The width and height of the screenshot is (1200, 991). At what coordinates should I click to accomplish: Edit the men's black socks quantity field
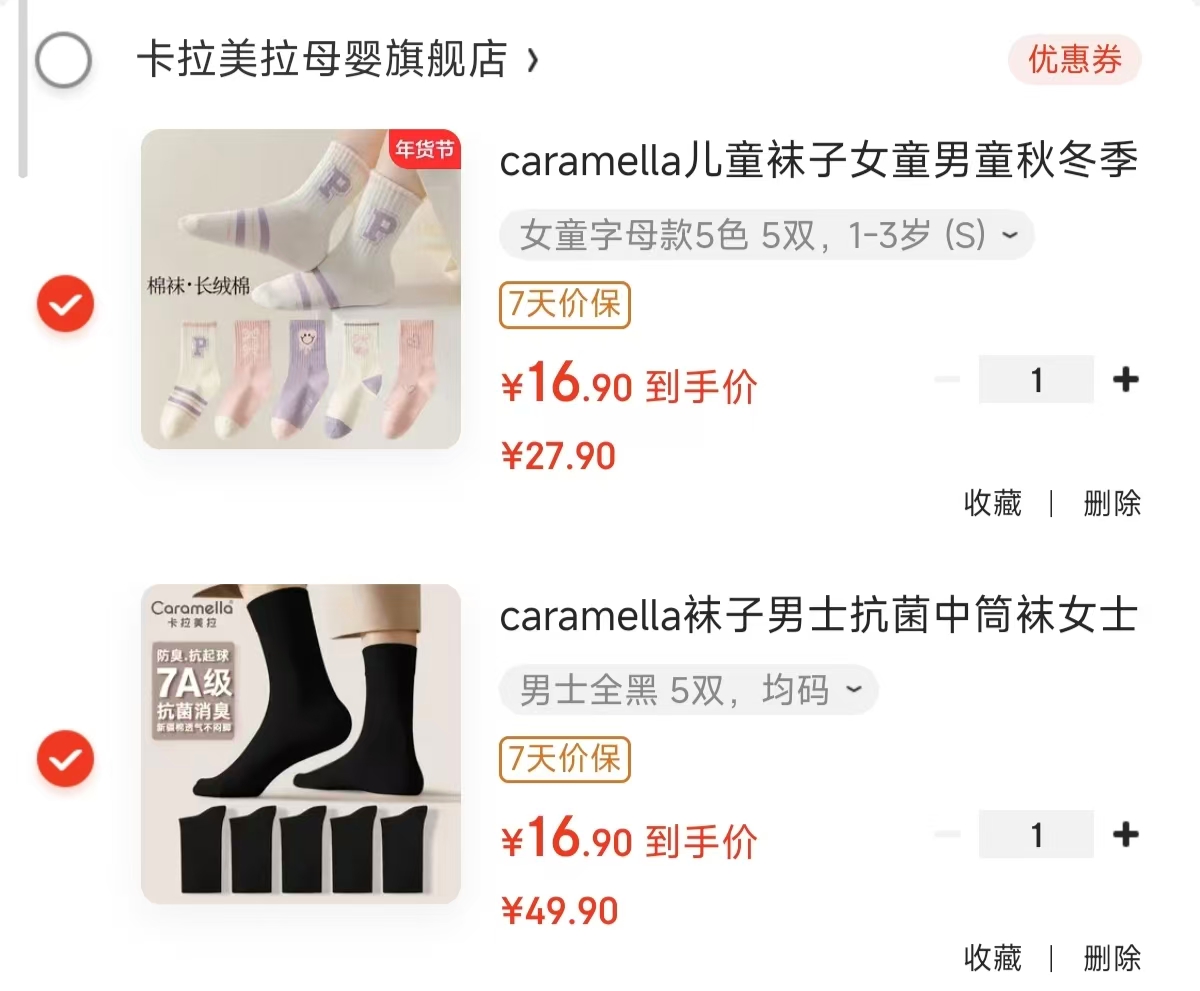point(1036,834)
